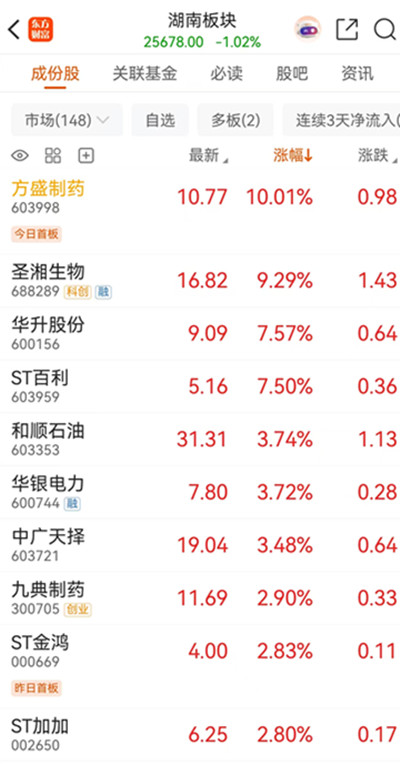The width and height of the screenshot is (400, 764).
Task: Toggle the eye visibility icon
Action: [20, 156]
